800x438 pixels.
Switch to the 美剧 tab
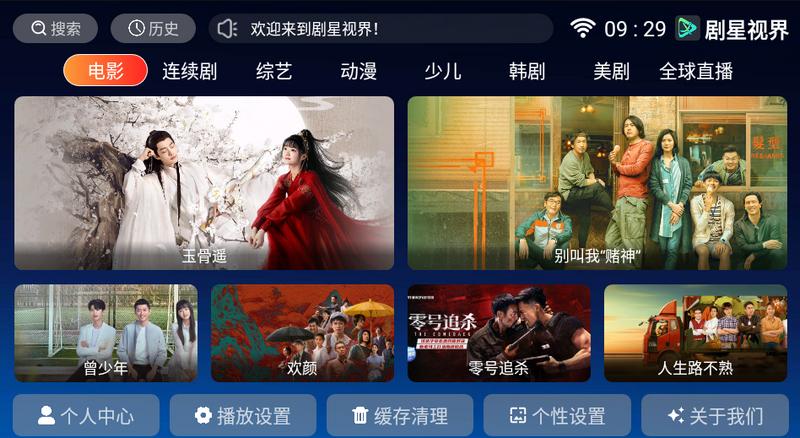tap(611, 71)
